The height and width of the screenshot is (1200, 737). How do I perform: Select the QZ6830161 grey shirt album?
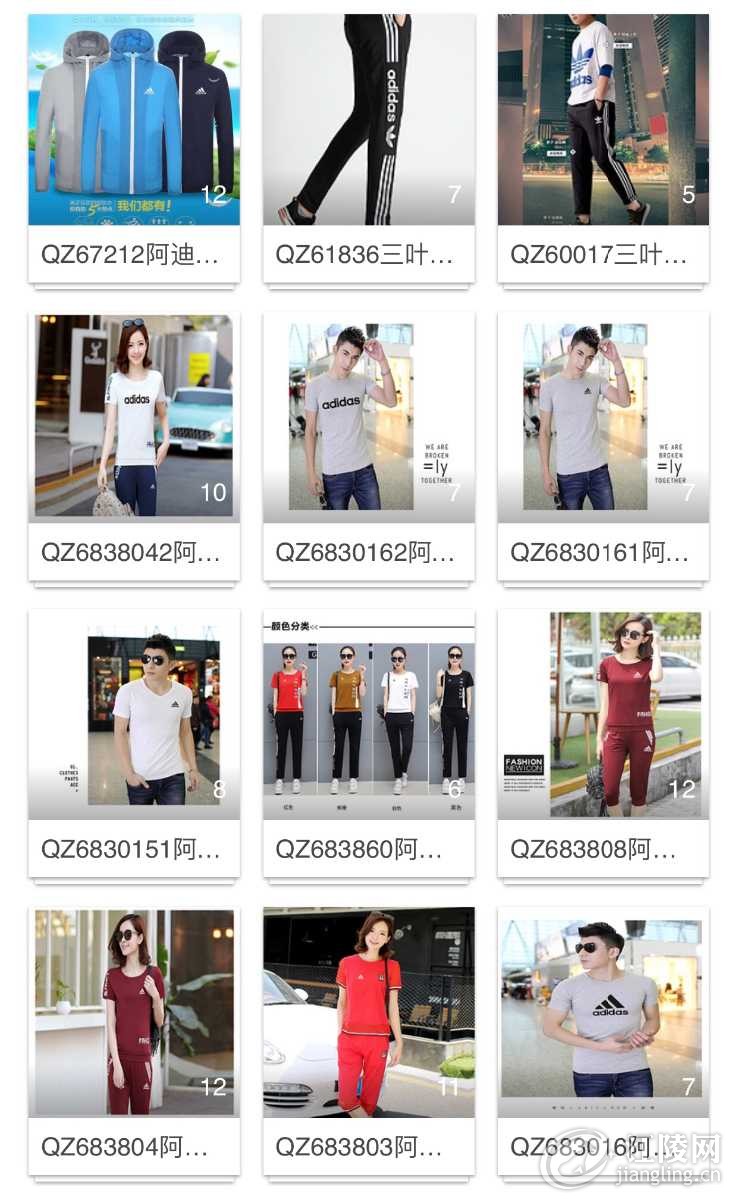603,416
